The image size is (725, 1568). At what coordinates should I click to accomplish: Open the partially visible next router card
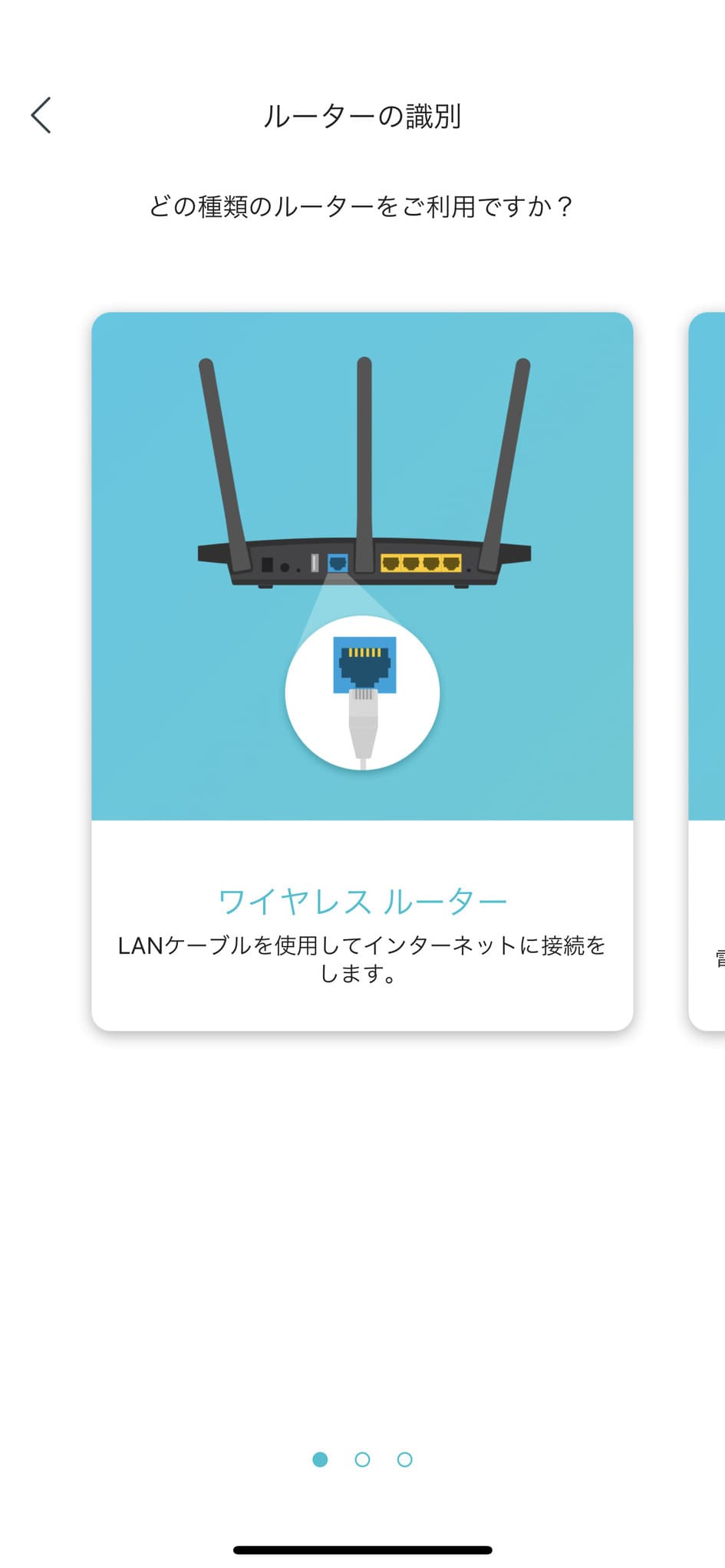click(709, 671)
